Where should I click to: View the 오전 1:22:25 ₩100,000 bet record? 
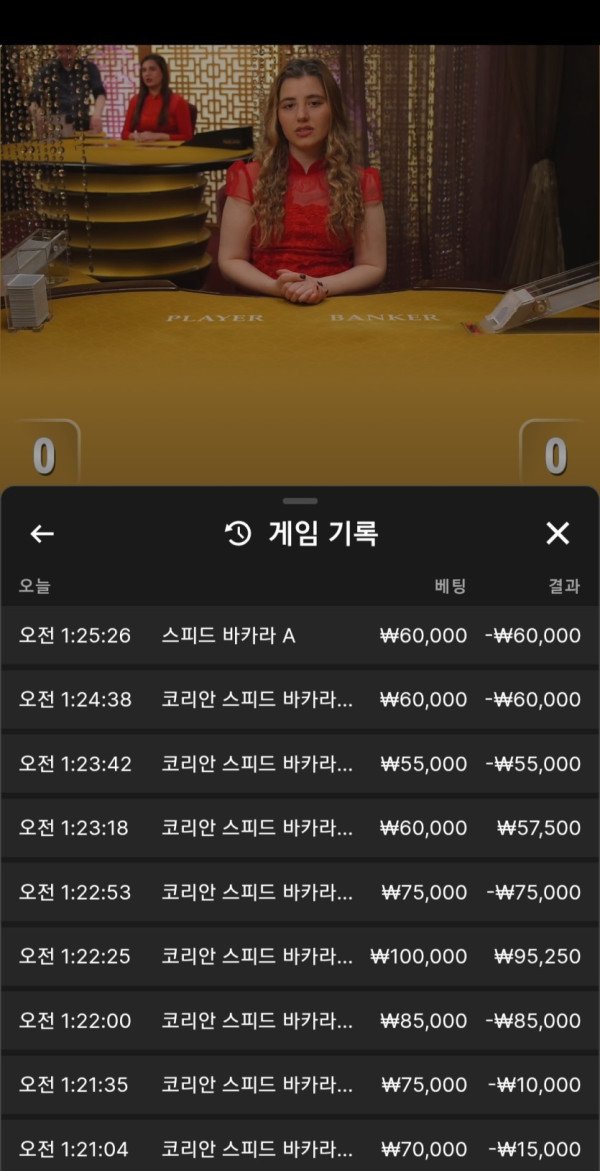click(300, 956)
